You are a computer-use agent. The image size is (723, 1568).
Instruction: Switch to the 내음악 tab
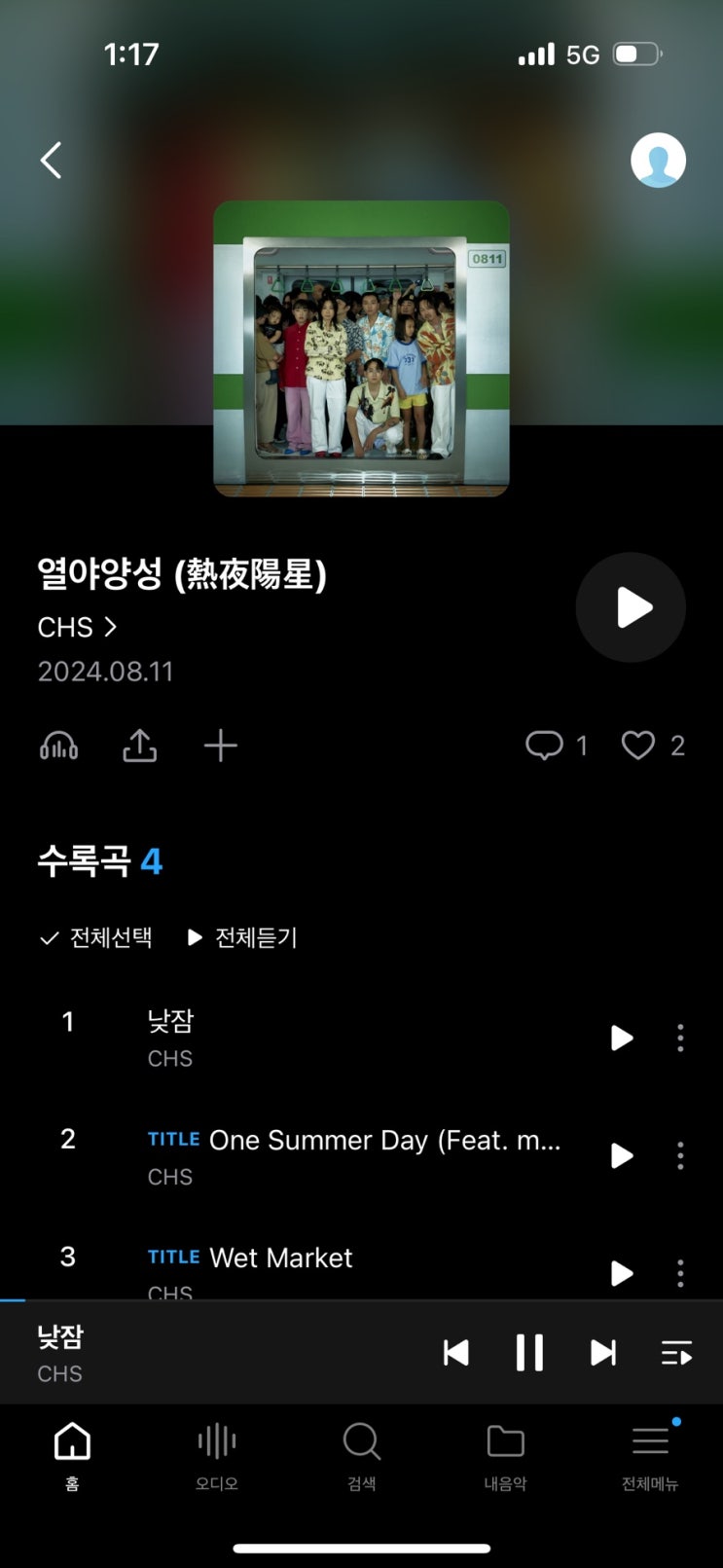(x=505, y=1454)
